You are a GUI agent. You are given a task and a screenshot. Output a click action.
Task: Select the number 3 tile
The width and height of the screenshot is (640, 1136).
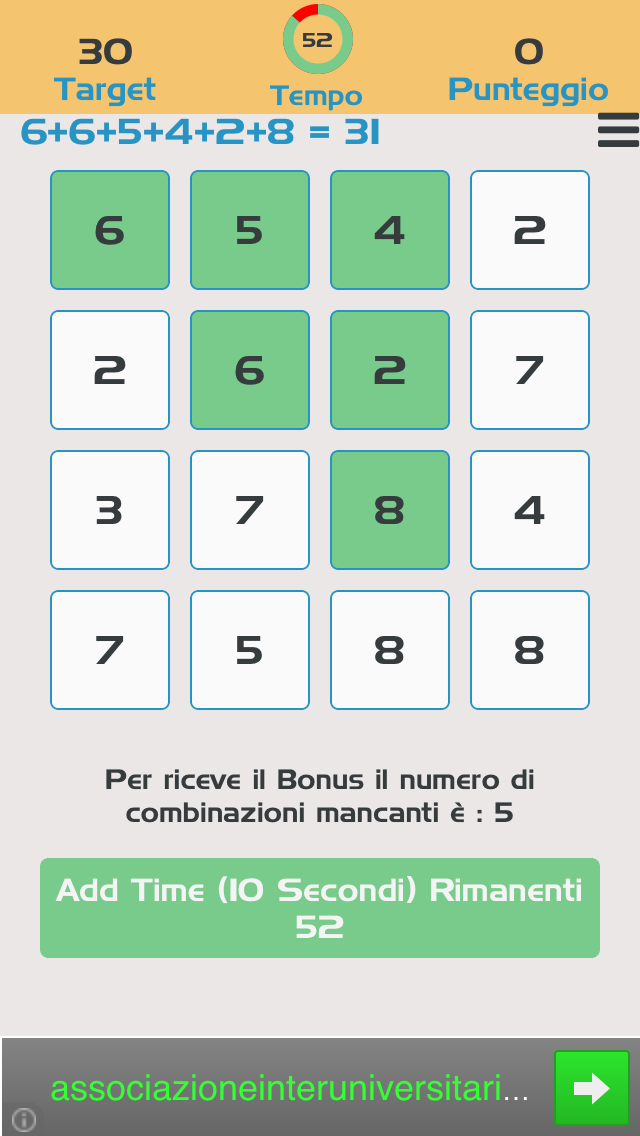tap(110, 510)
